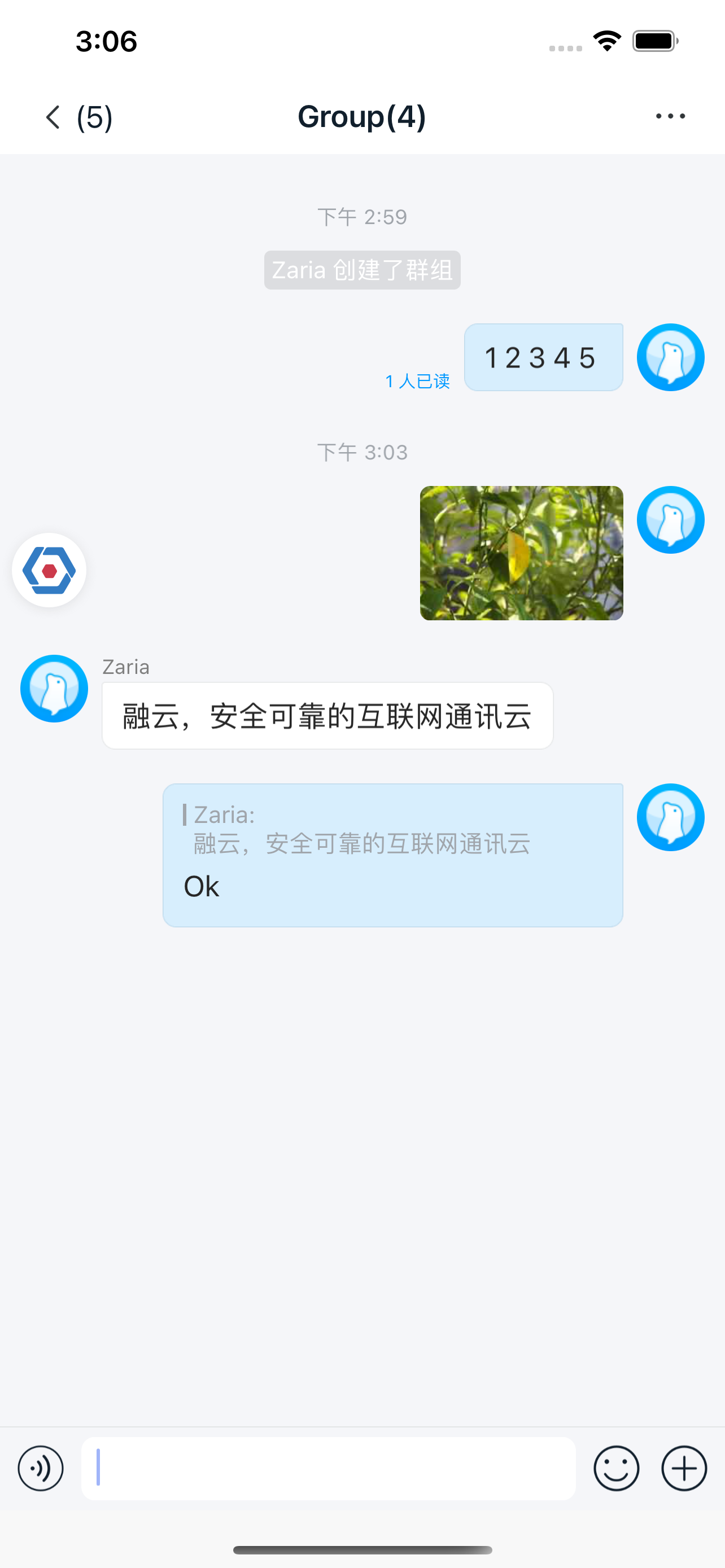The height and width of the screenshot is (1568, 725).
Task: Tap the voice input icon
Action: [41, 1468]
